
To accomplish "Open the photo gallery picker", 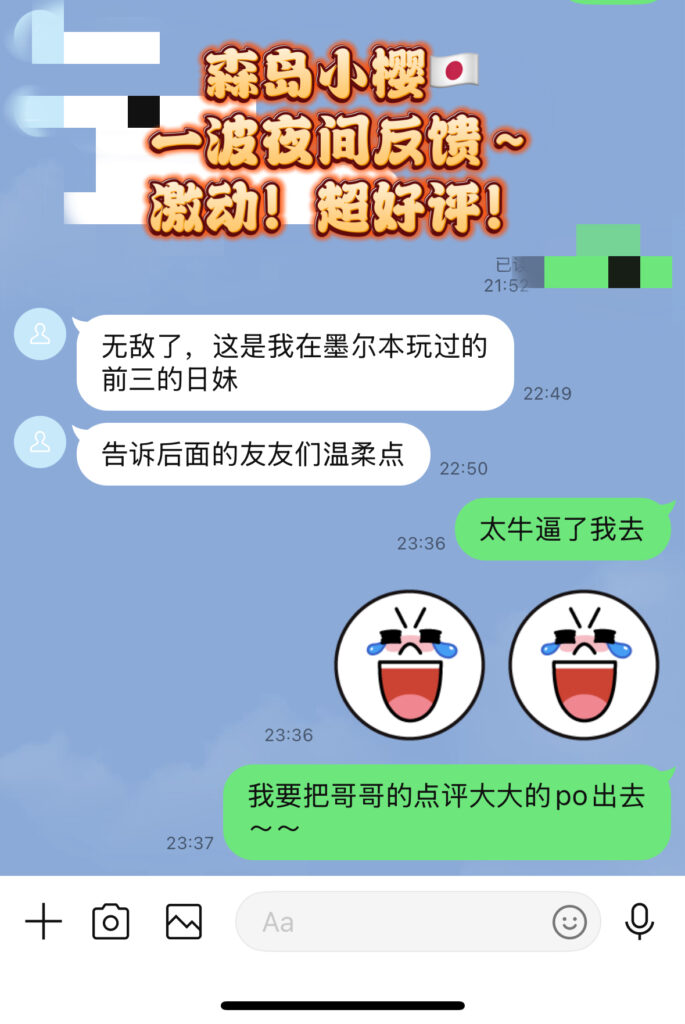I will pyautogui.click(x=184, y=921).
